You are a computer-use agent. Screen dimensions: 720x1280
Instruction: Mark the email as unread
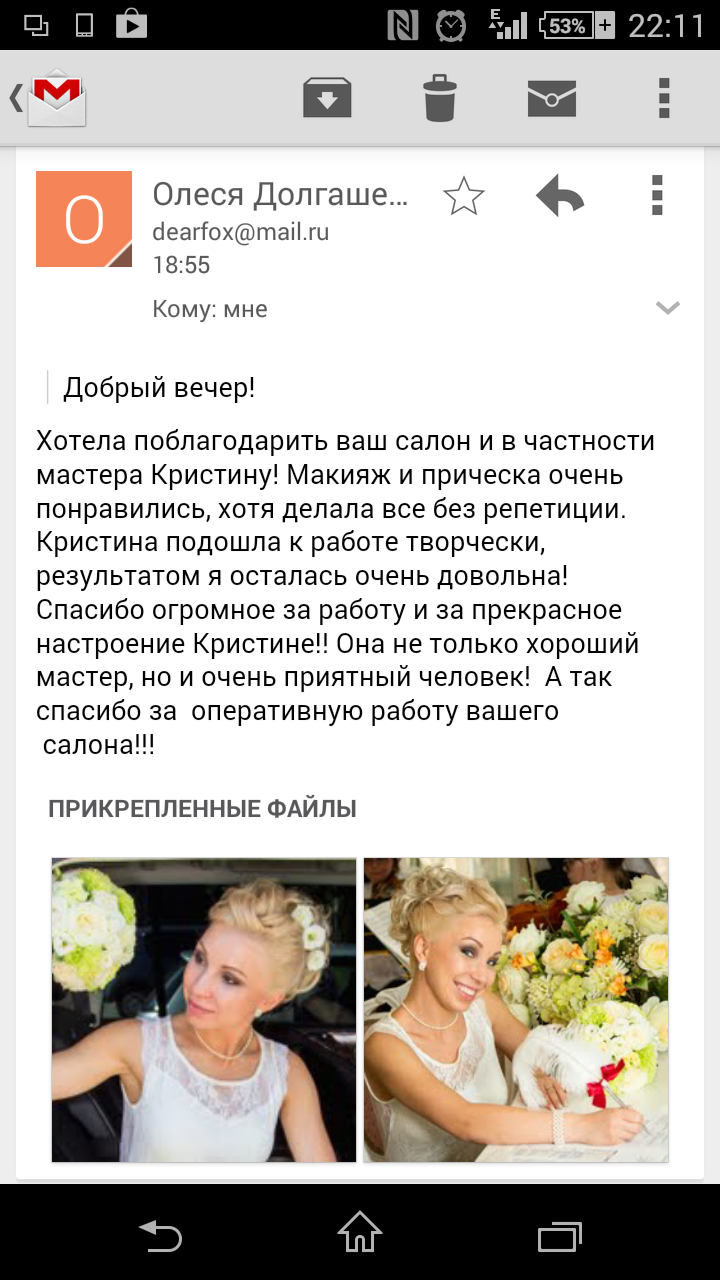[x=552, y=98]
